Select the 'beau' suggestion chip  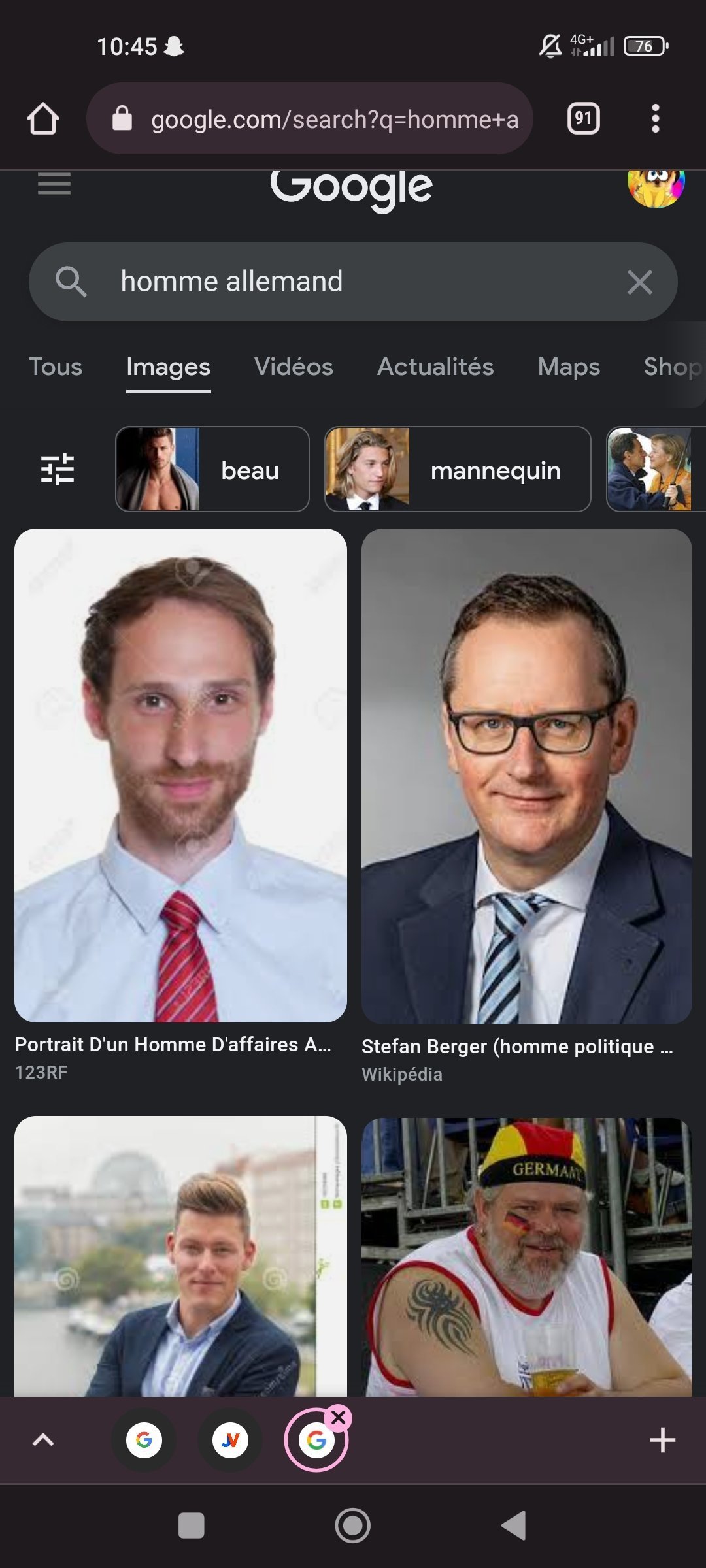pos(212,469)
